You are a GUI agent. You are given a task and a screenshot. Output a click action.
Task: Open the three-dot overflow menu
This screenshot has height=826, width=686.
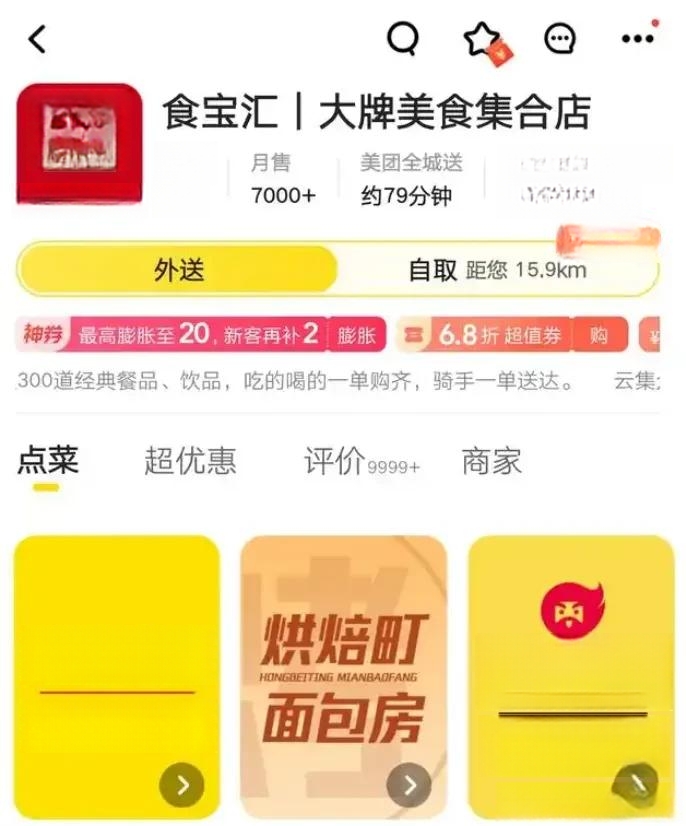(x=637, y=40)
